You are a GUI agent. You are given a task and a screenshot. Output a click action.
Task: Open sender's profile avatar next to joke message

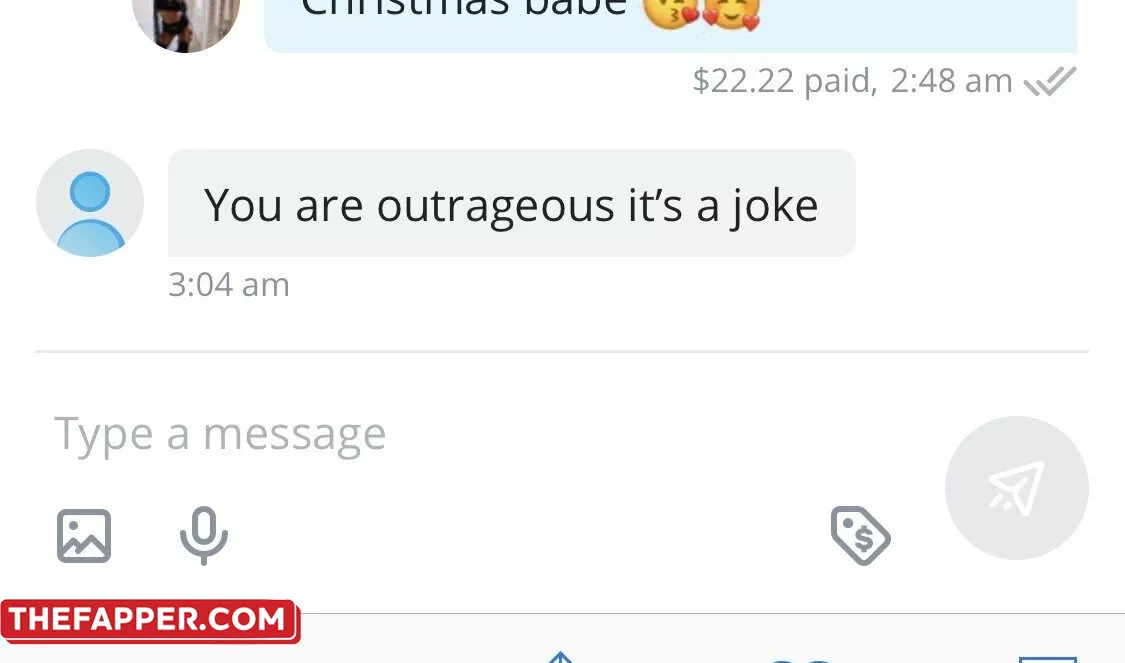click(90, 203)
